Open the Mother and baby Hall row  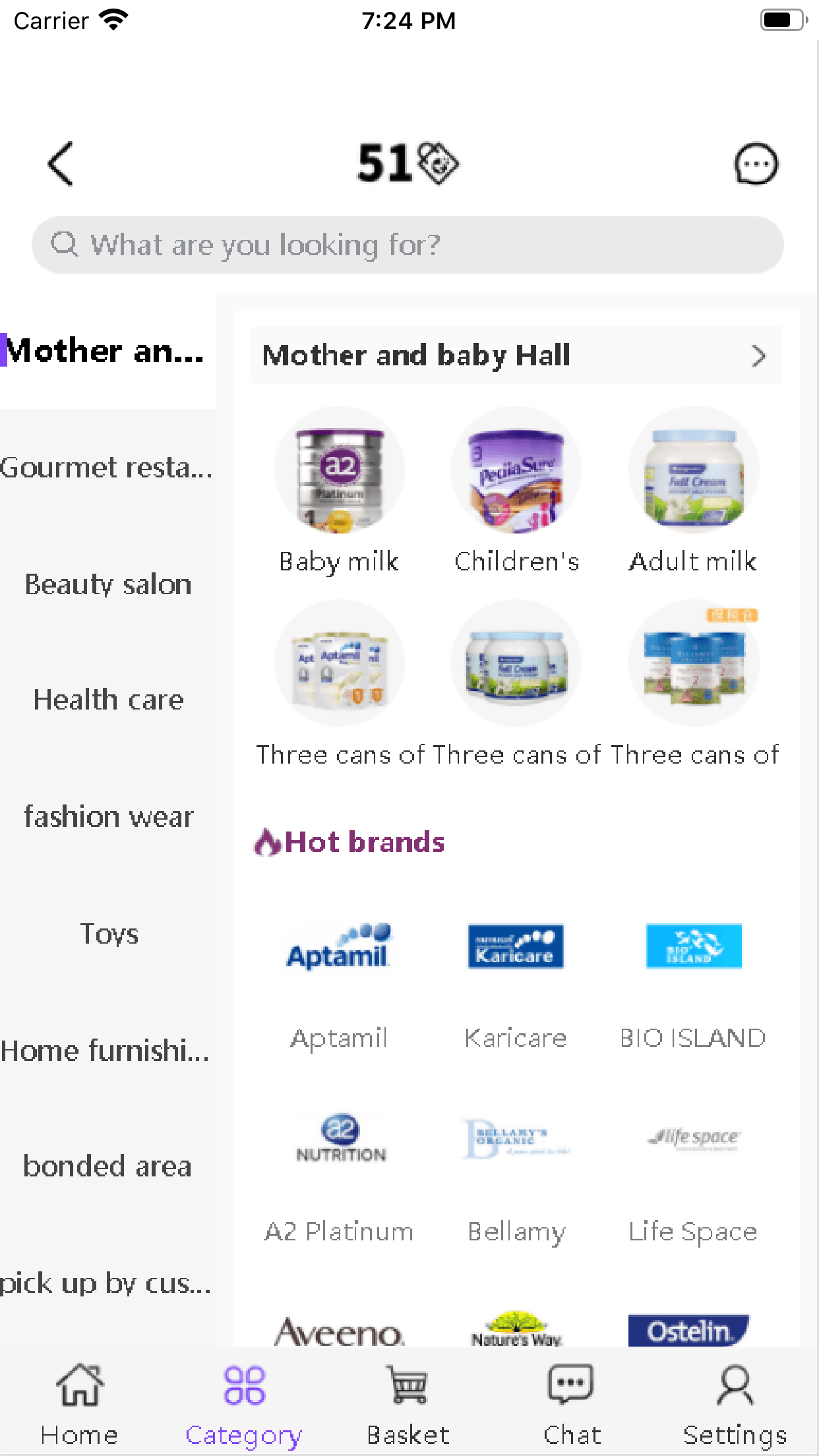pyautogui.click(x=516, y=355)
